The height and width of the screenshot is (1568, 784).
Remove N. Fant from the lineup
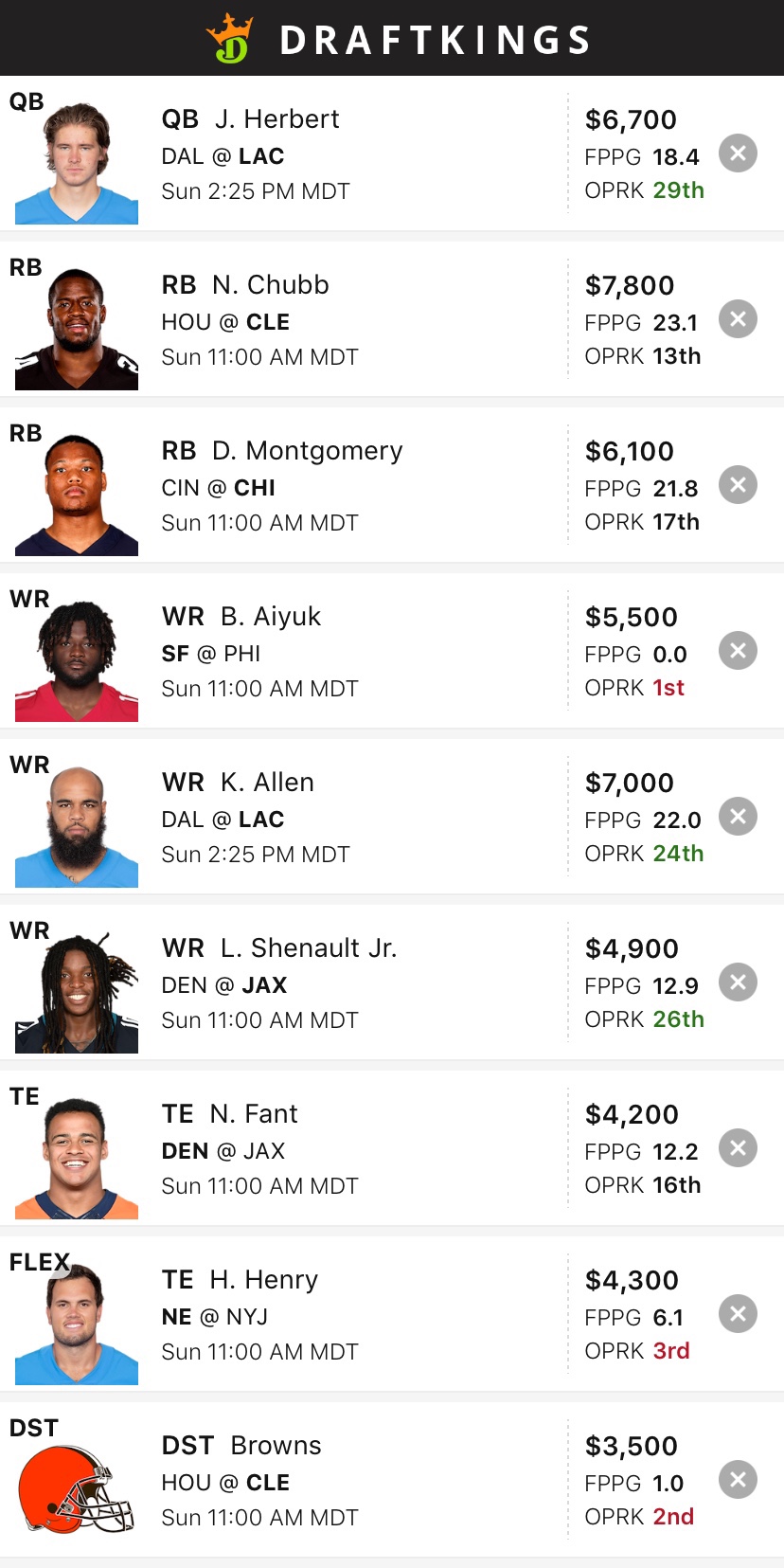coord(738,1148)
